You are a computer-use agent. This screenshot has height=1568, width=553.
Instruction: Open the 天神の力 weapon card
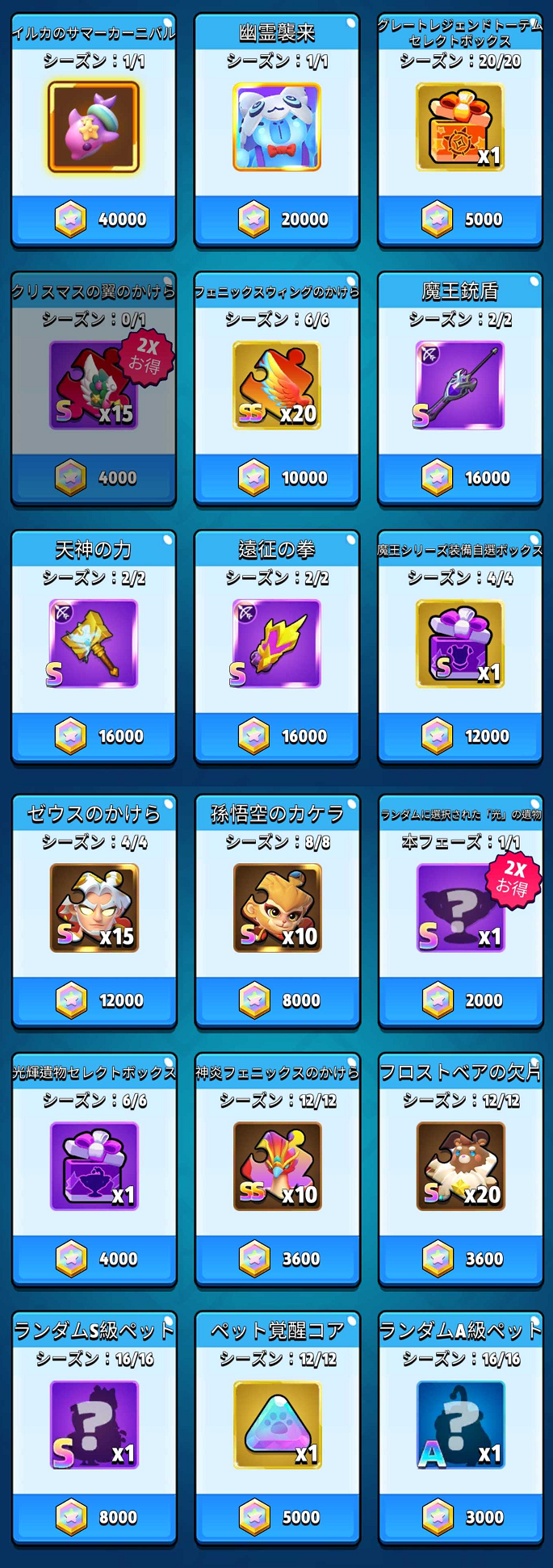tap(93, 644)
